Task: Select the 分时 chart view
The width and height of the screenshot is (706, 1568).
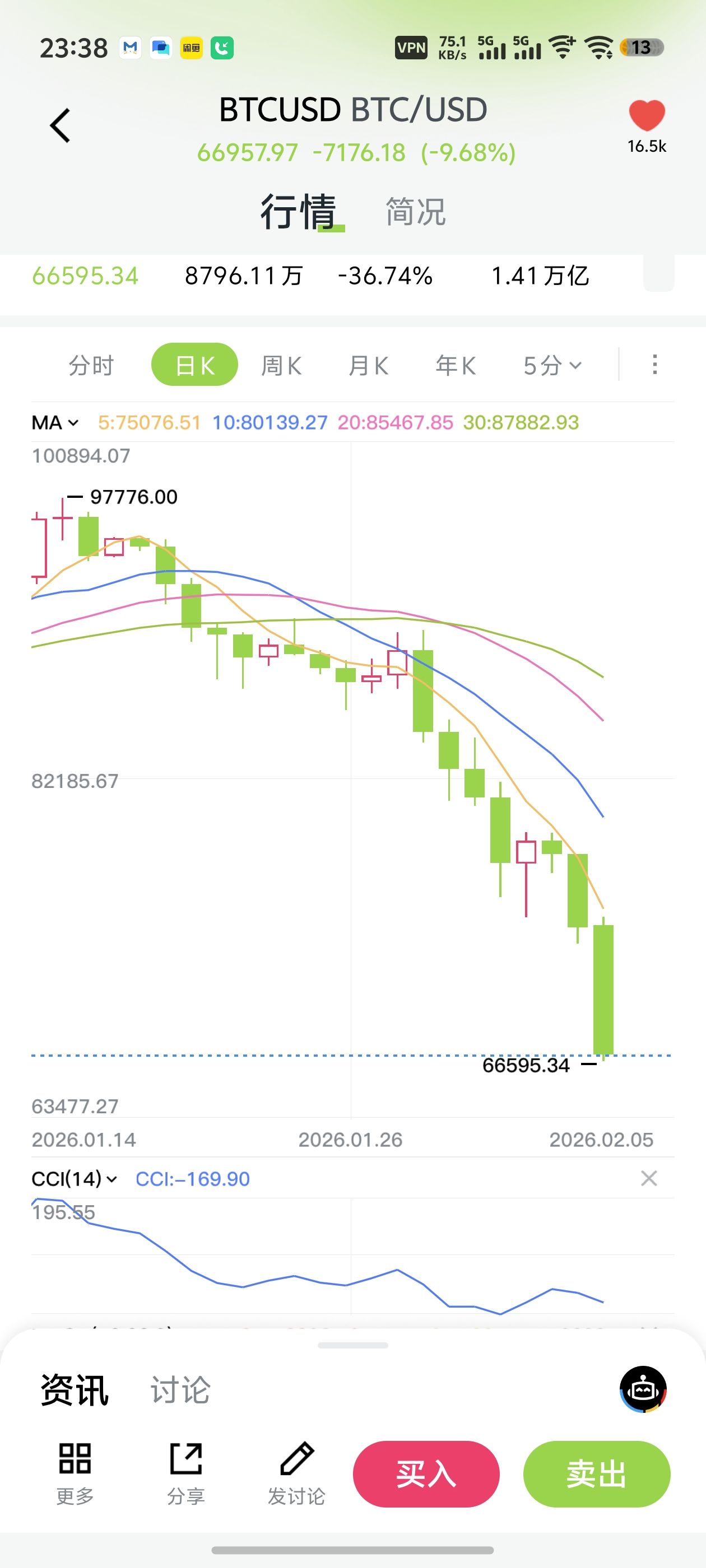Action: (x=91, y=366)
